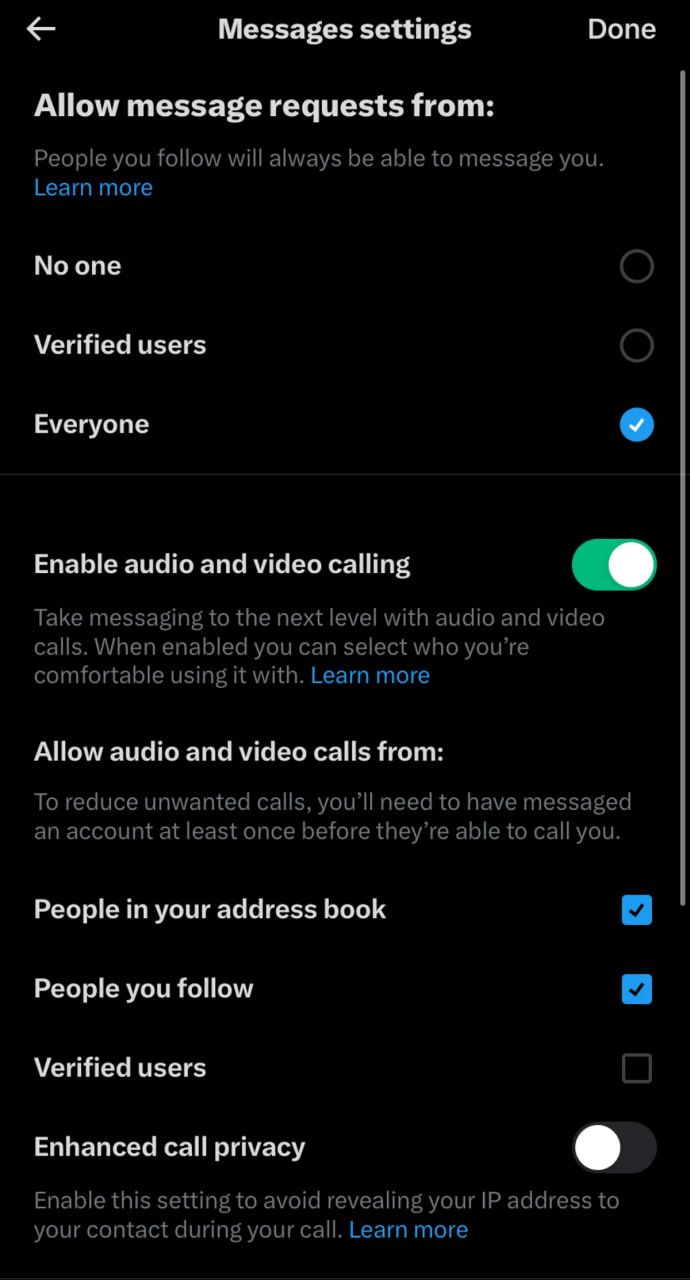Uncheck People in your address book
The width and height of the screenshot is (690, 1280).
click(636, 910)
